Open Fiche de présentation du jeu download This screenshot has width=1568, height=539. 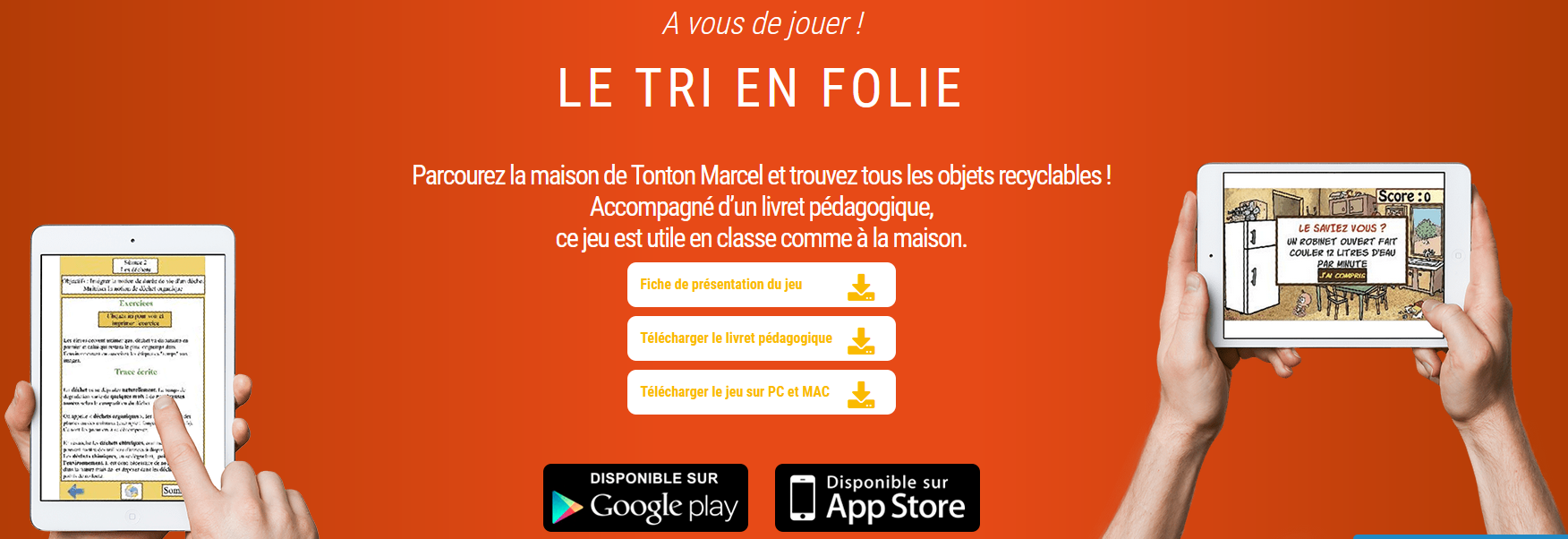click(761, 285)
